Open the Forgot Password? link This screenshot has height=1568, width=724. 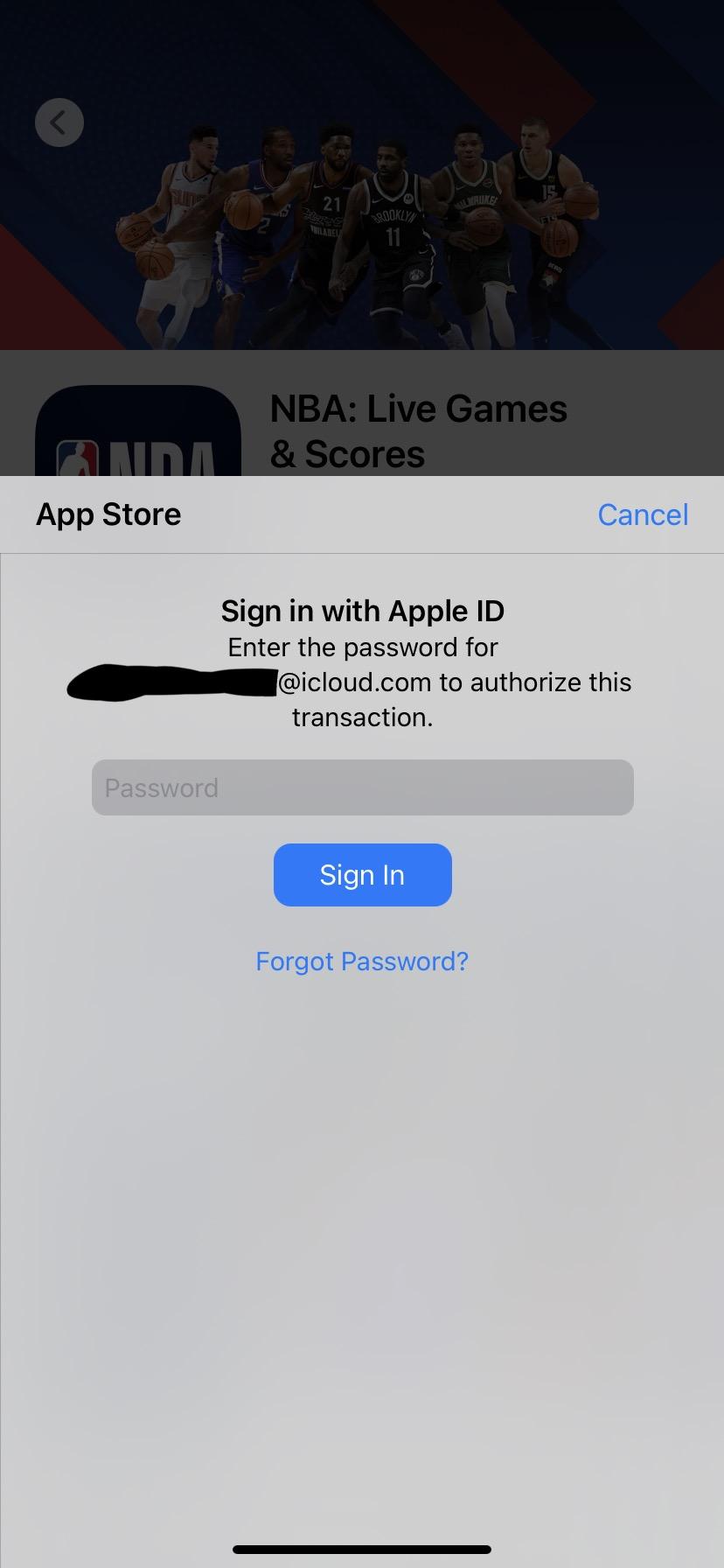click(362, 962)
